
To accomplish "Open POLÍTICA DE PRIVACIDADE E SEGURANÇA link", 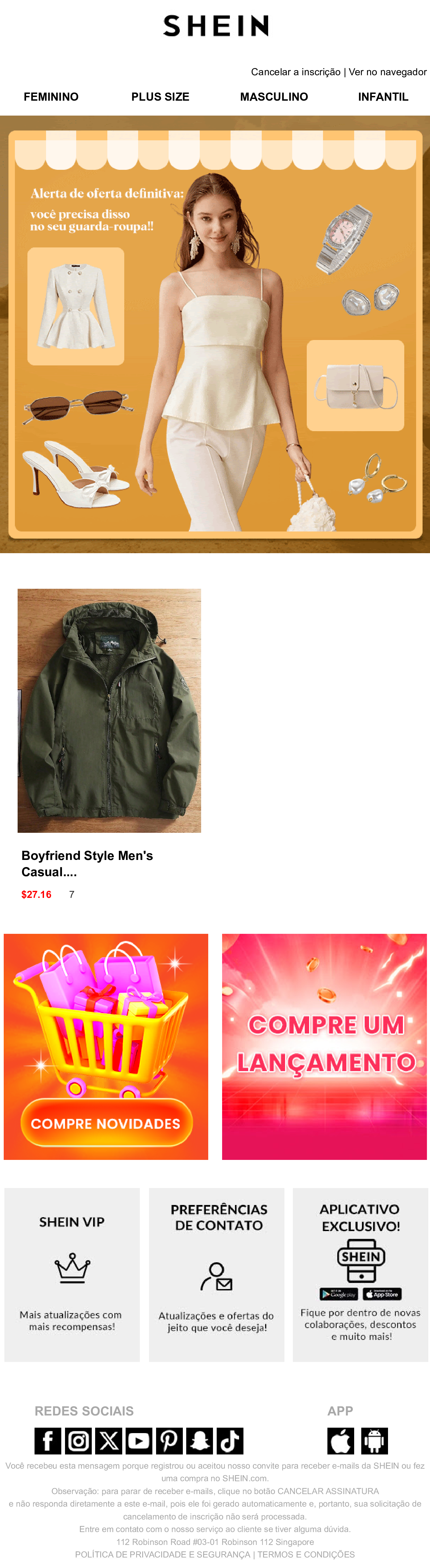I will click(163, 1554).
